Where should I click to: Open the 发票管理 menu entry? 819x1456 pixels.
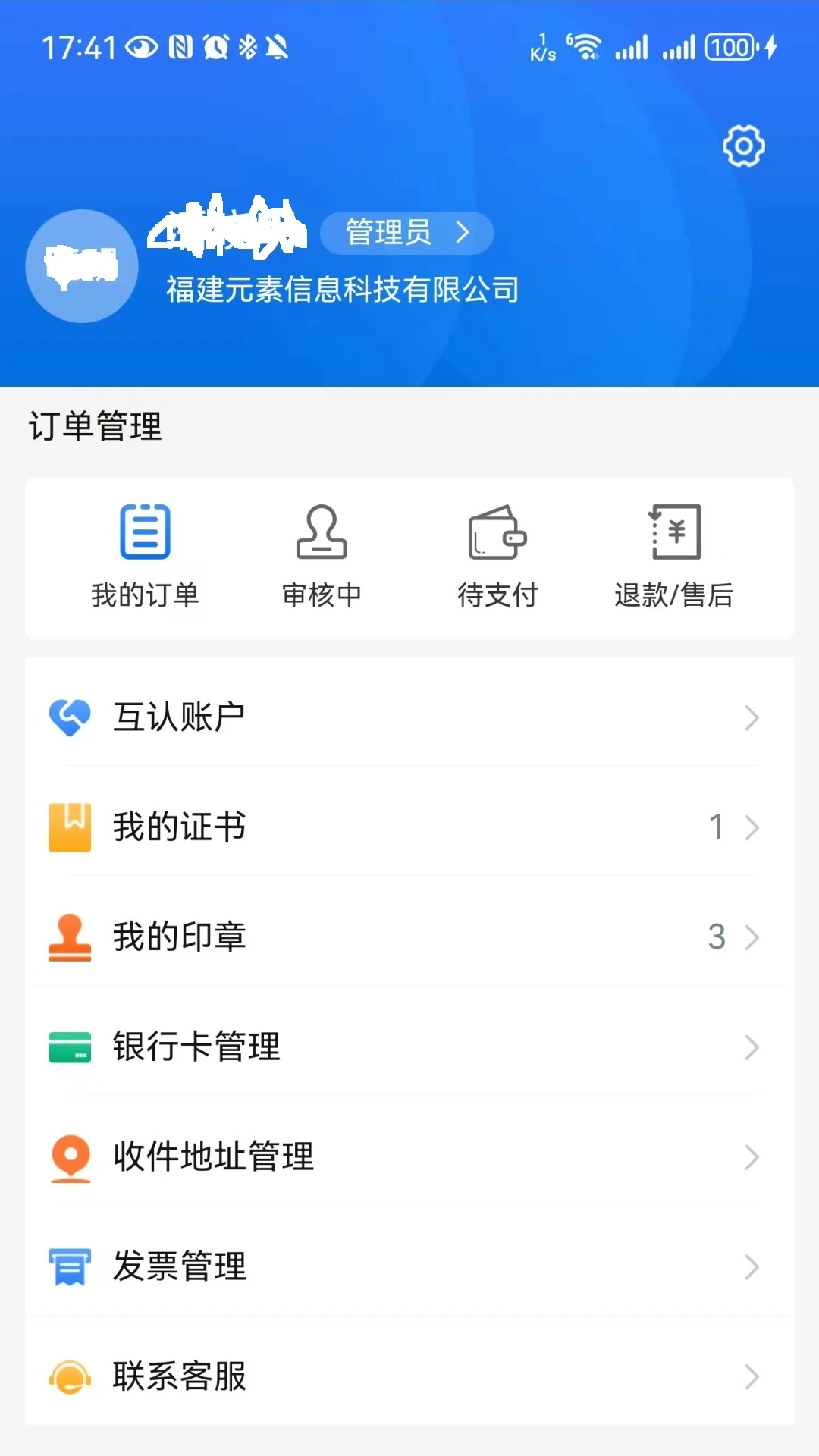click(x=180, y=1266)
